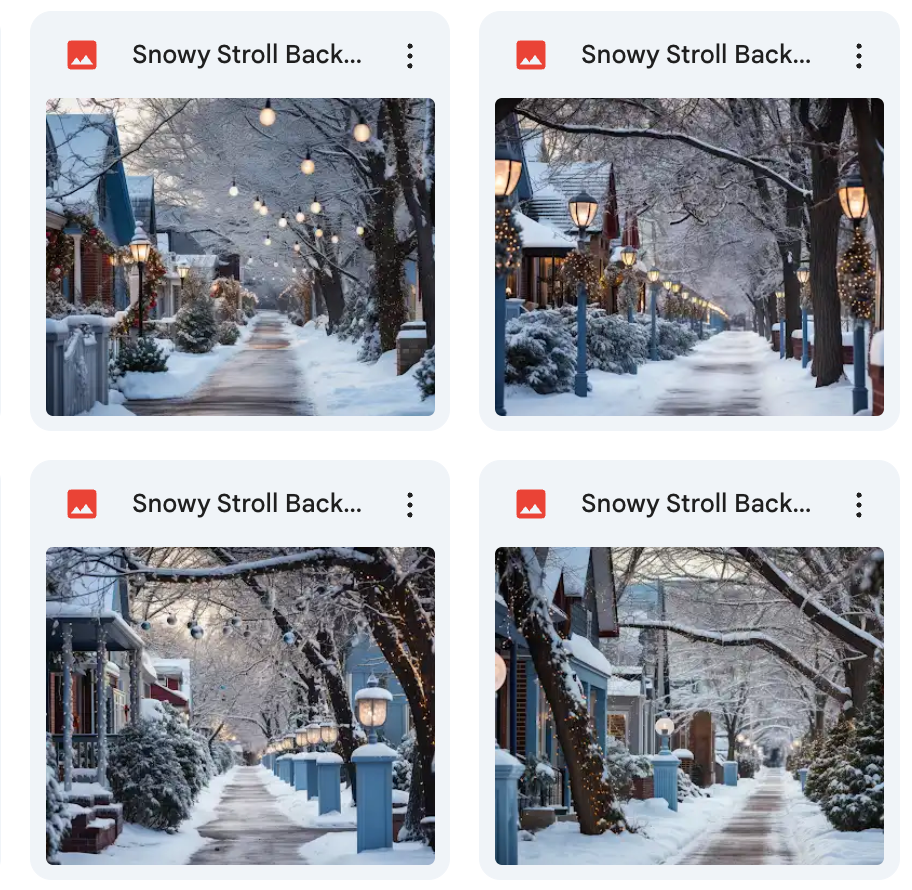This screenshot has width=912, height=890.
Task: Open the Snowy Stroll image with blue pillar lanterns
Action: [x=240, y=705]
